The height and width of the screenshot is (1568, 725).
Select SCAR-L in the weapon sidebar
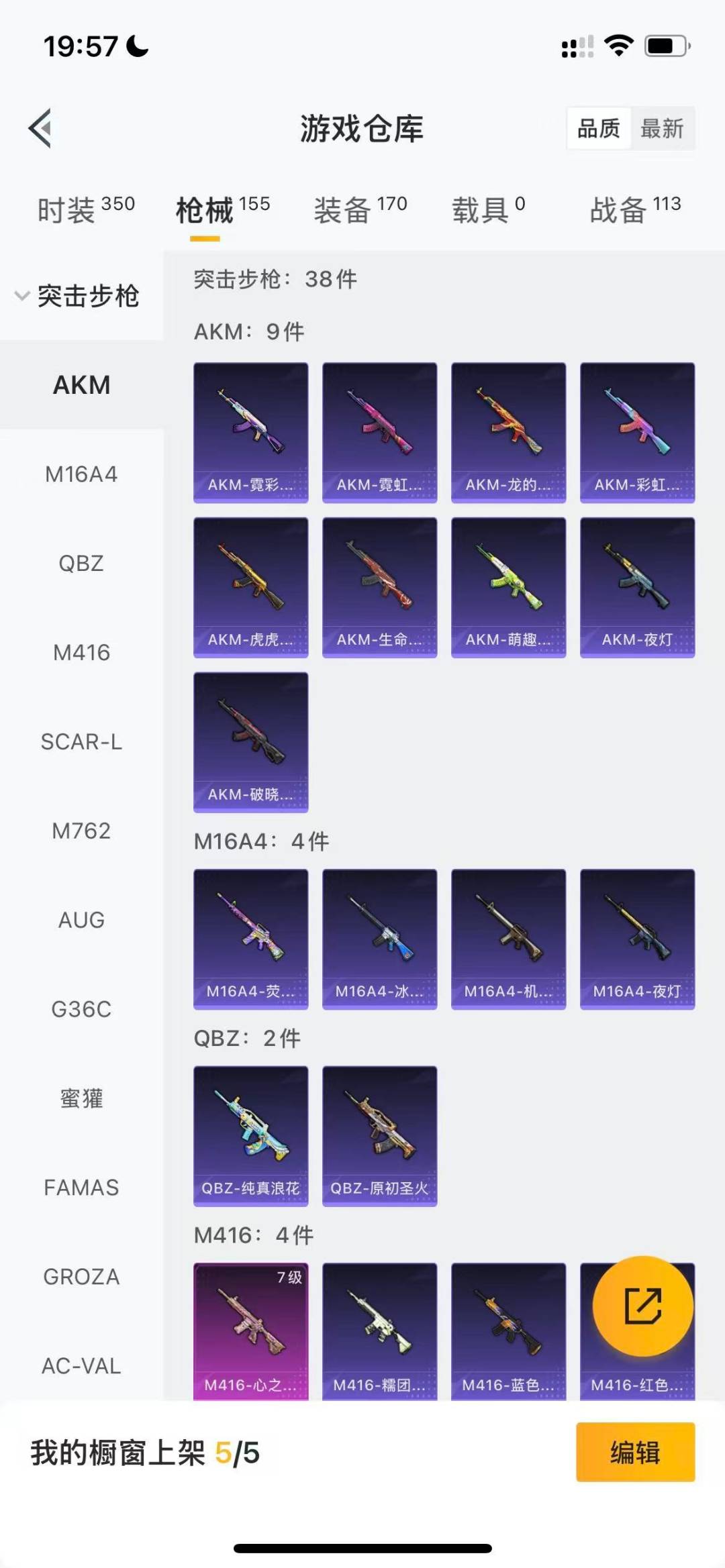81,741
